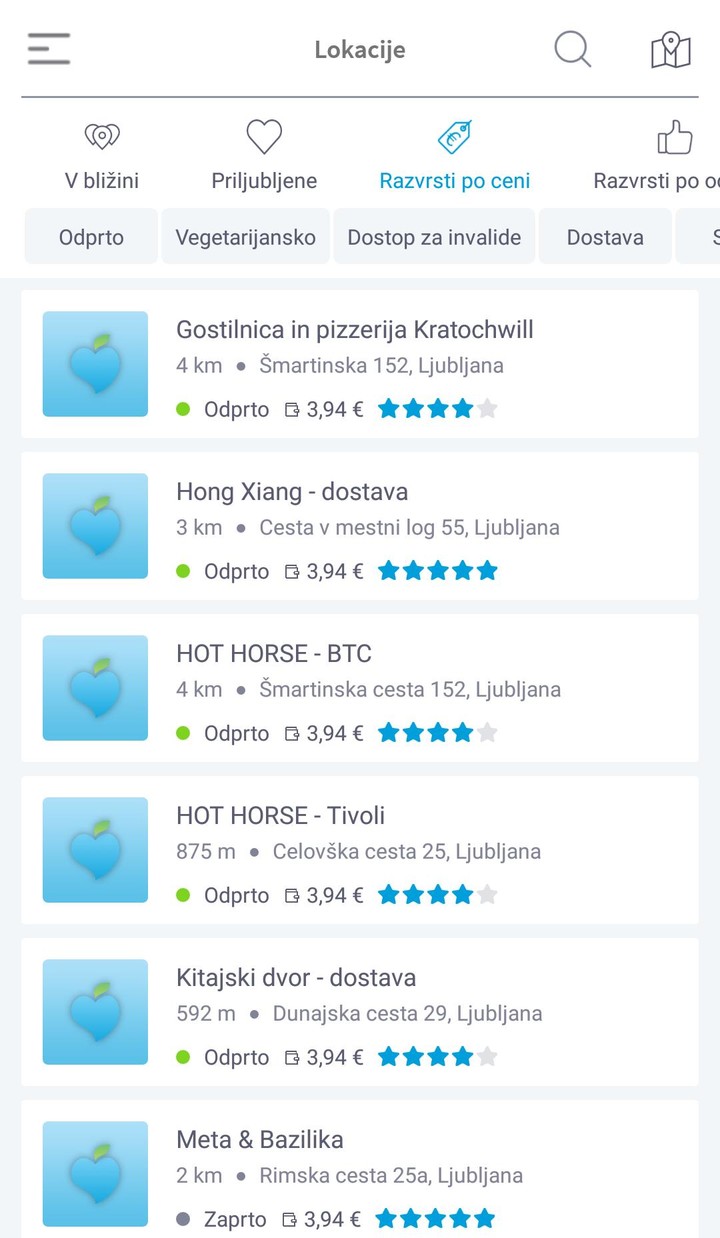Click the price icon next to Hong Xiang

click(x=291, y=570)
